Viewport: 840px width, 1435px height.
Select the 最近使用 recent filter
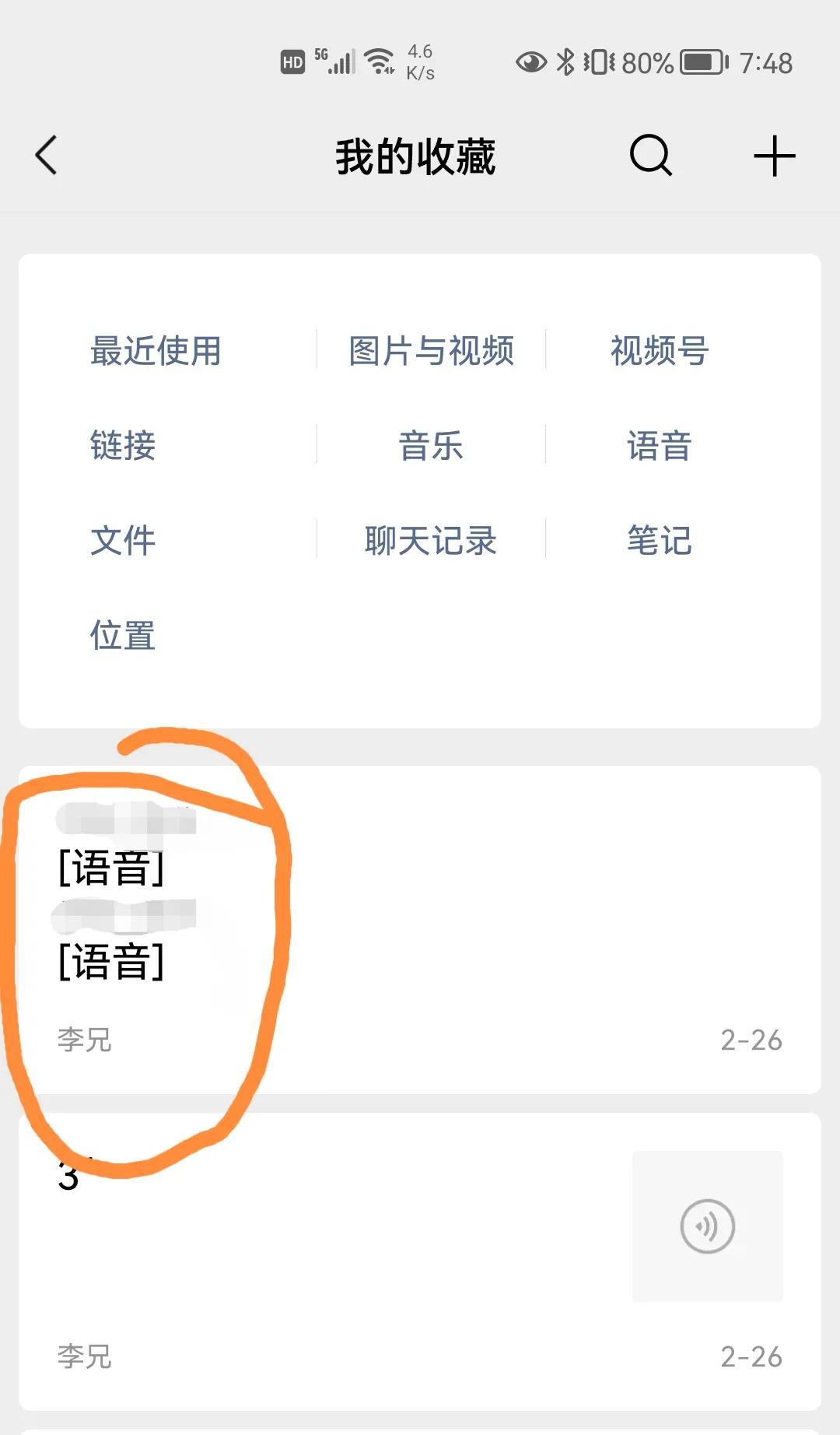[x=156, y=351]
